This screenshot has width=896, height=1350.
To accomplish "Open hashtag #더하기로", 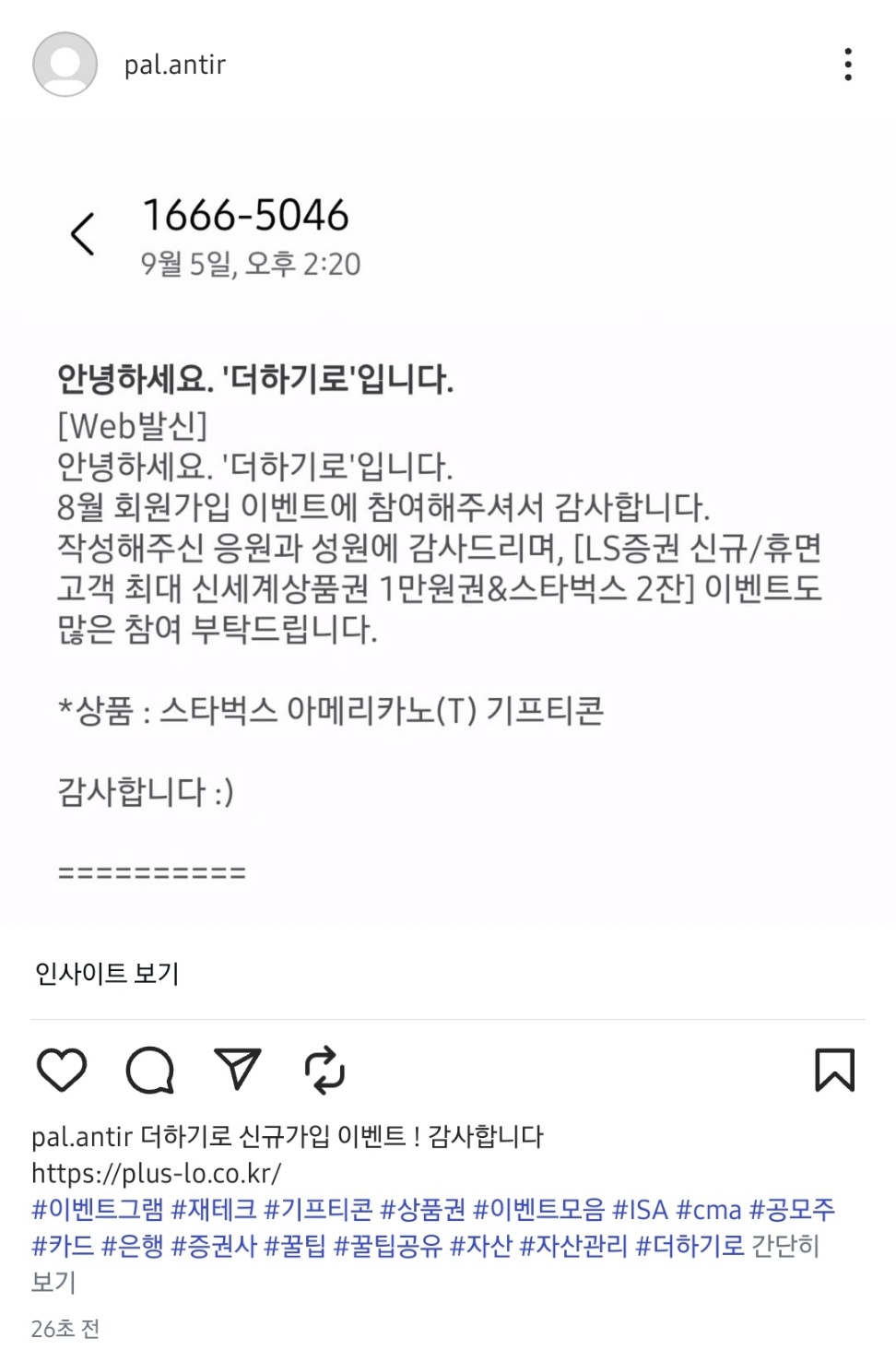I will (690, 1246).
